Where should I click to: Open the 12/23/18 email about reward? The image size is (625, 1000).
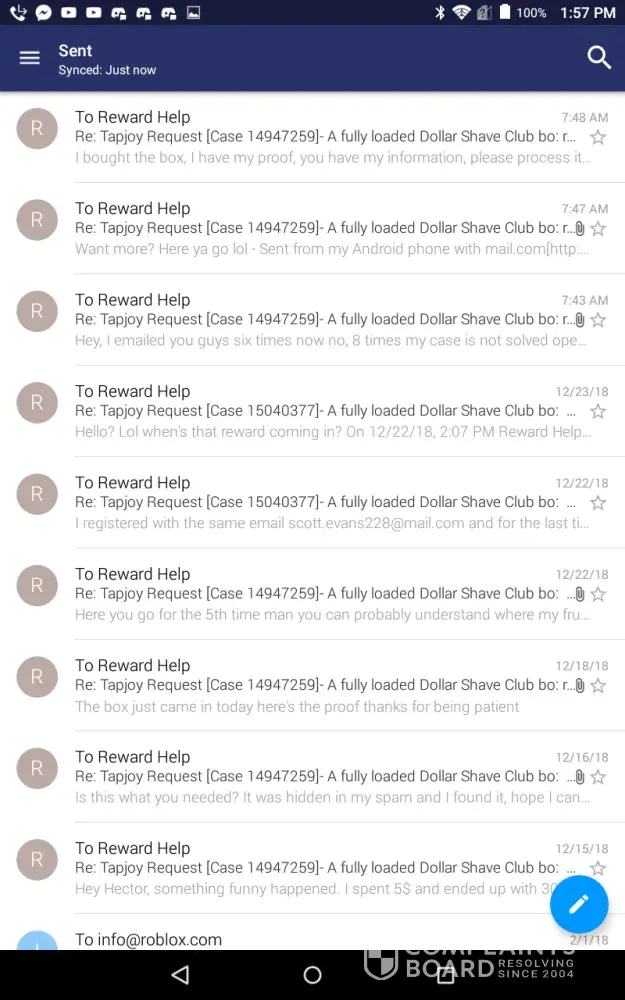pyautogui.click(x=320, y=412)
